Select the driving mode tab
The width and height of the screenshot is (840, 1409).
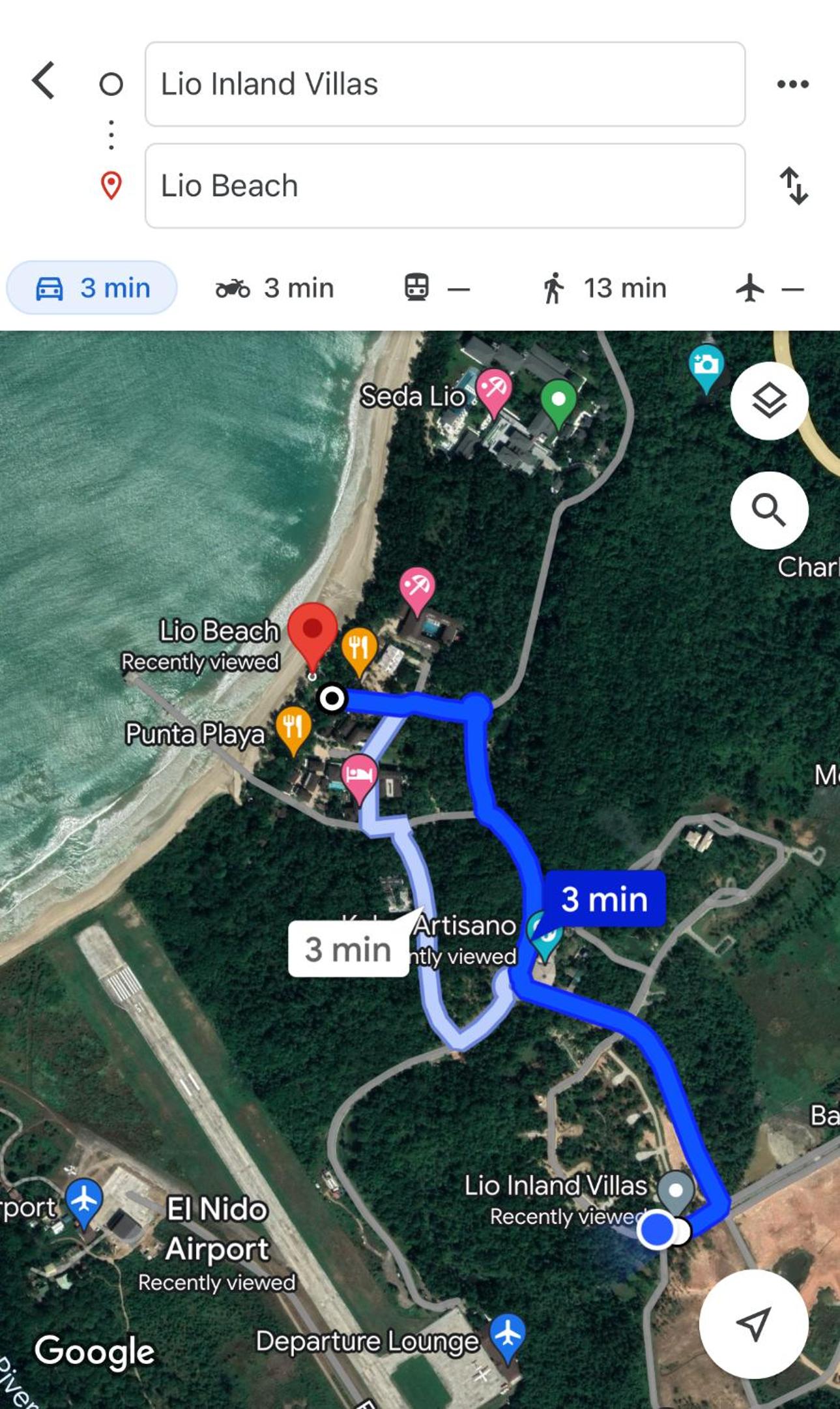92,288
